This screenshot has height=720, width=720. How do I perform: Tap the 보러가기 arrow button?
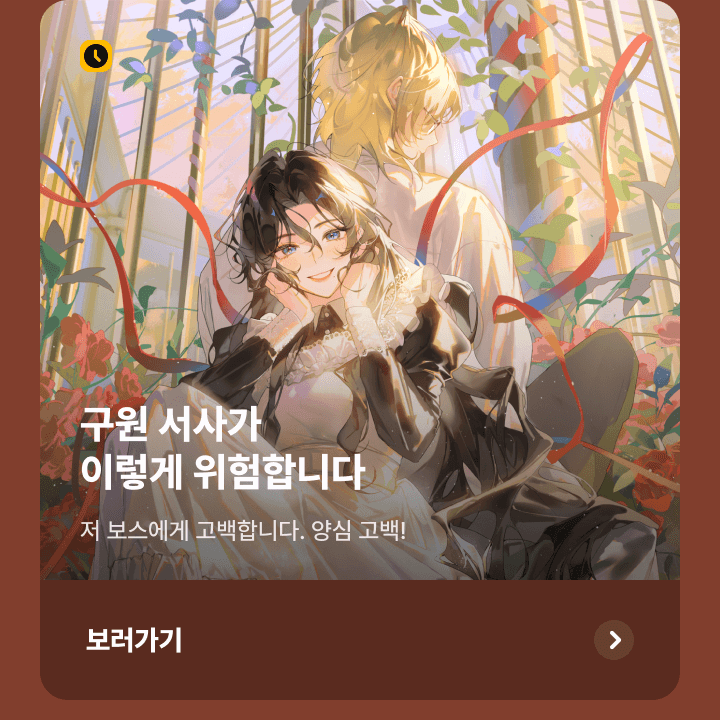pyautogui.click(x=614, y=640)
